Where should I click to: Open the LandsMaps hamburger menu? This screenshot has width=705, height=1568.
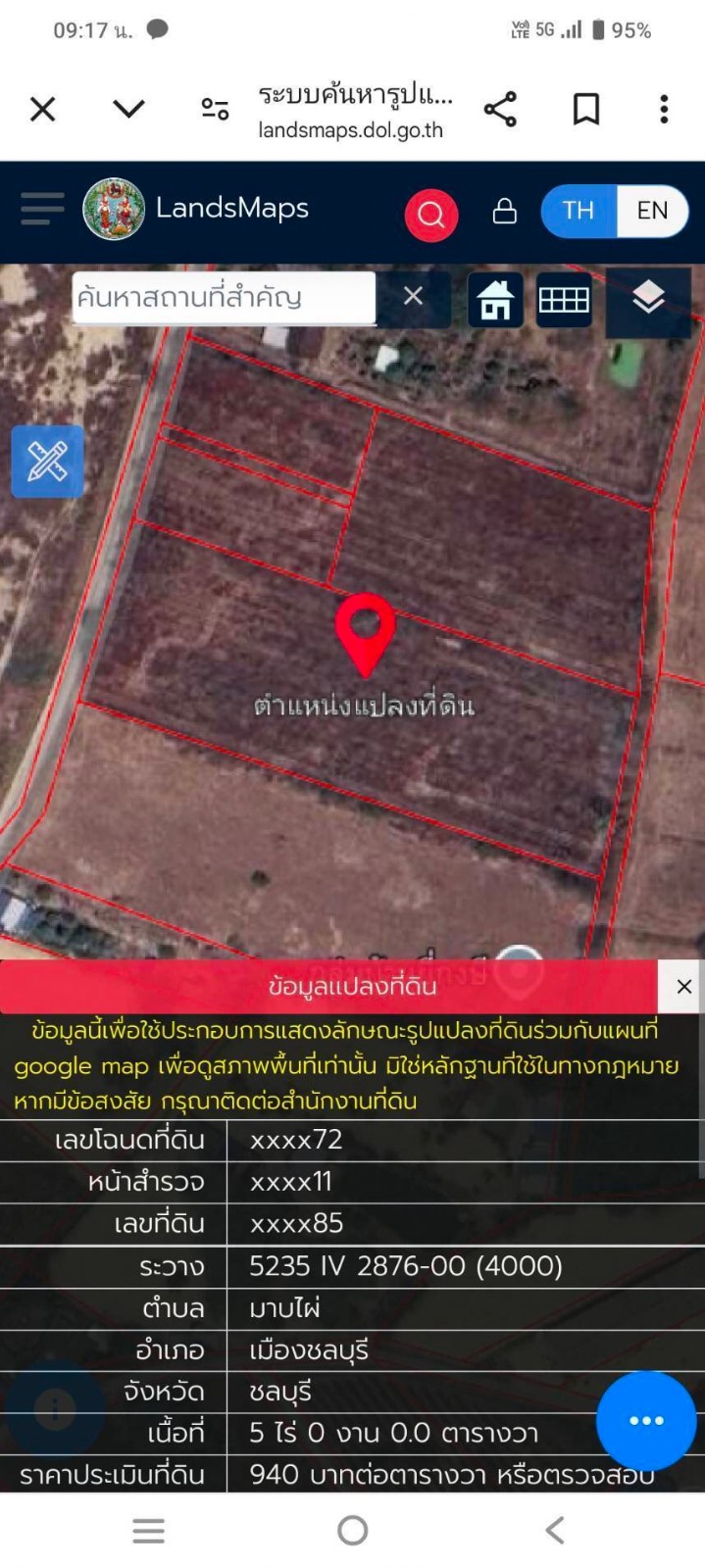42,209
